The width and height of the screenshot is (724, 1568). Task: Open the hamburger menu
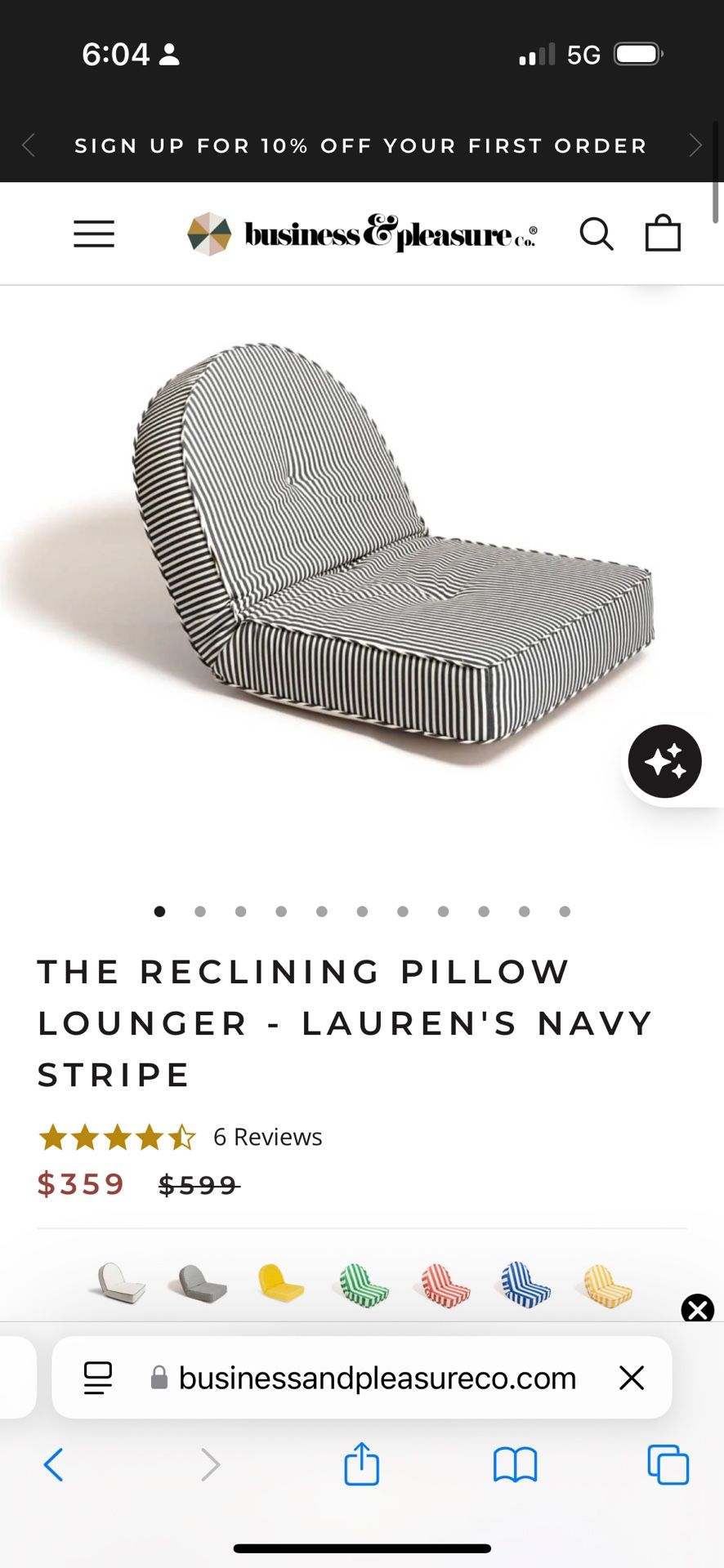coord(94,234)
